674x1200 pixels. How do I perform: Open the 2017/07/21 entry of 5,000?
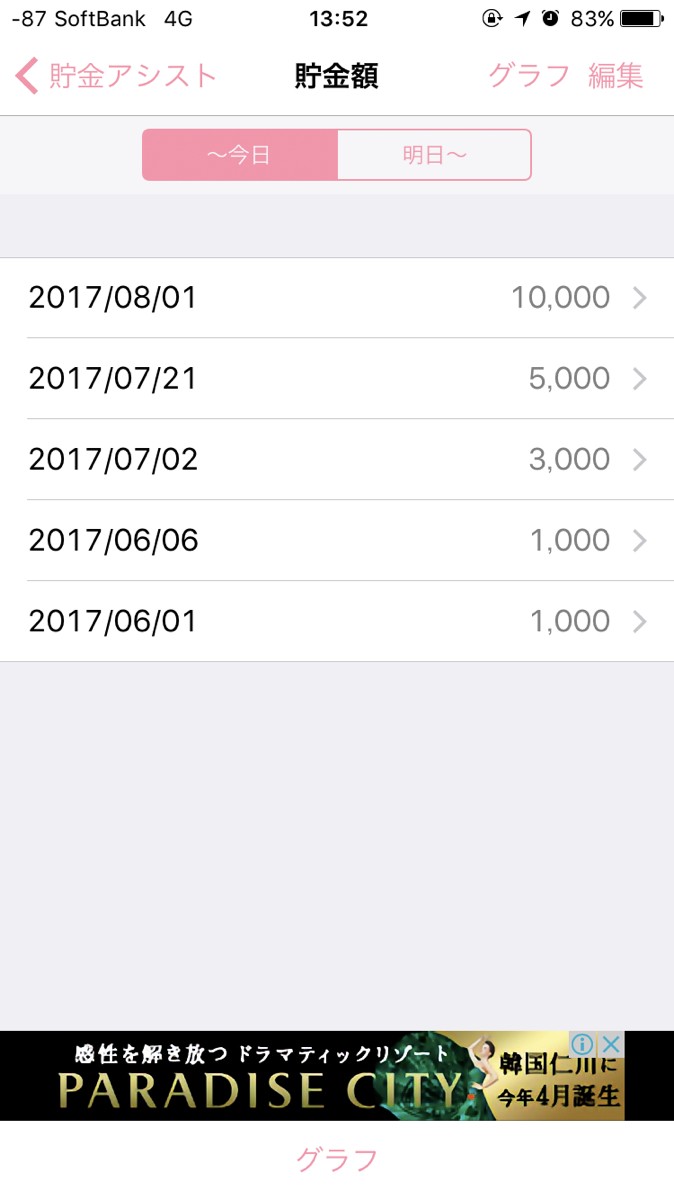[x=337, y=379]
